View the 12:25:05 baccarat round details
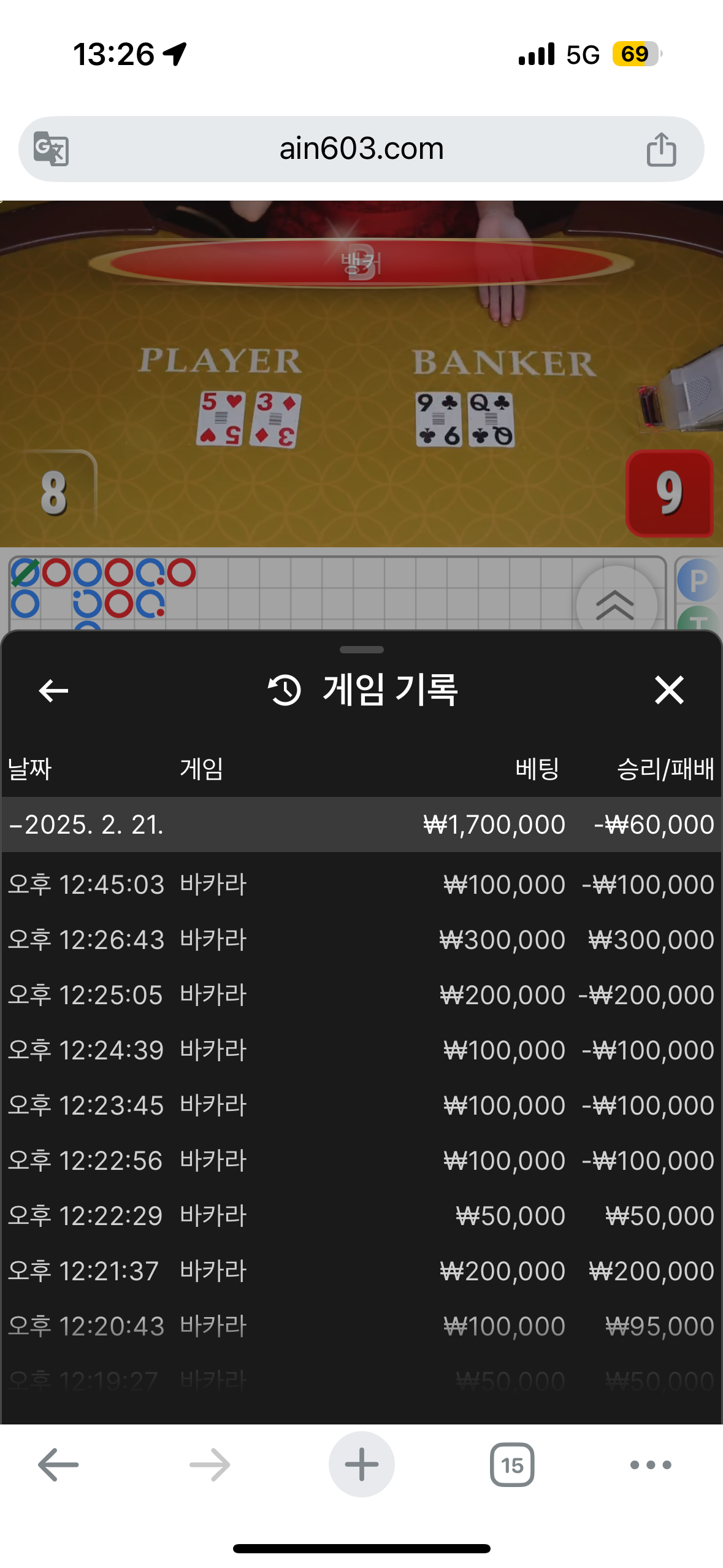This screenshot has width=723, height=1568. pyautogui.click(x=361, y=995)
